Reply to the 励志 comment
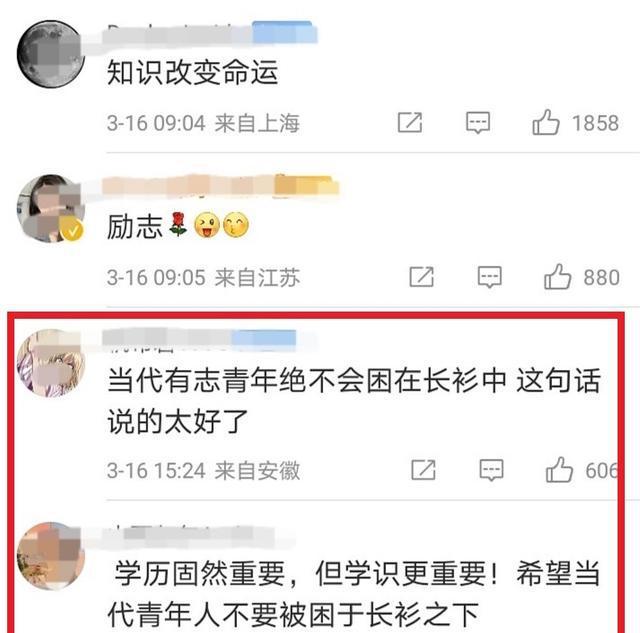 489,277
